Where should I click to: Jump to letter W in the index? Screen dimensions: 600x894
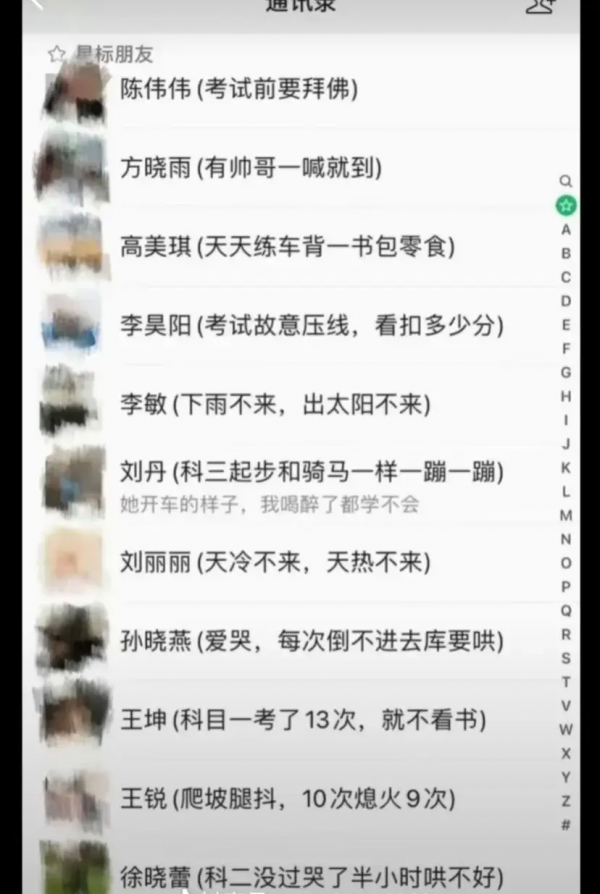[566, 729]
